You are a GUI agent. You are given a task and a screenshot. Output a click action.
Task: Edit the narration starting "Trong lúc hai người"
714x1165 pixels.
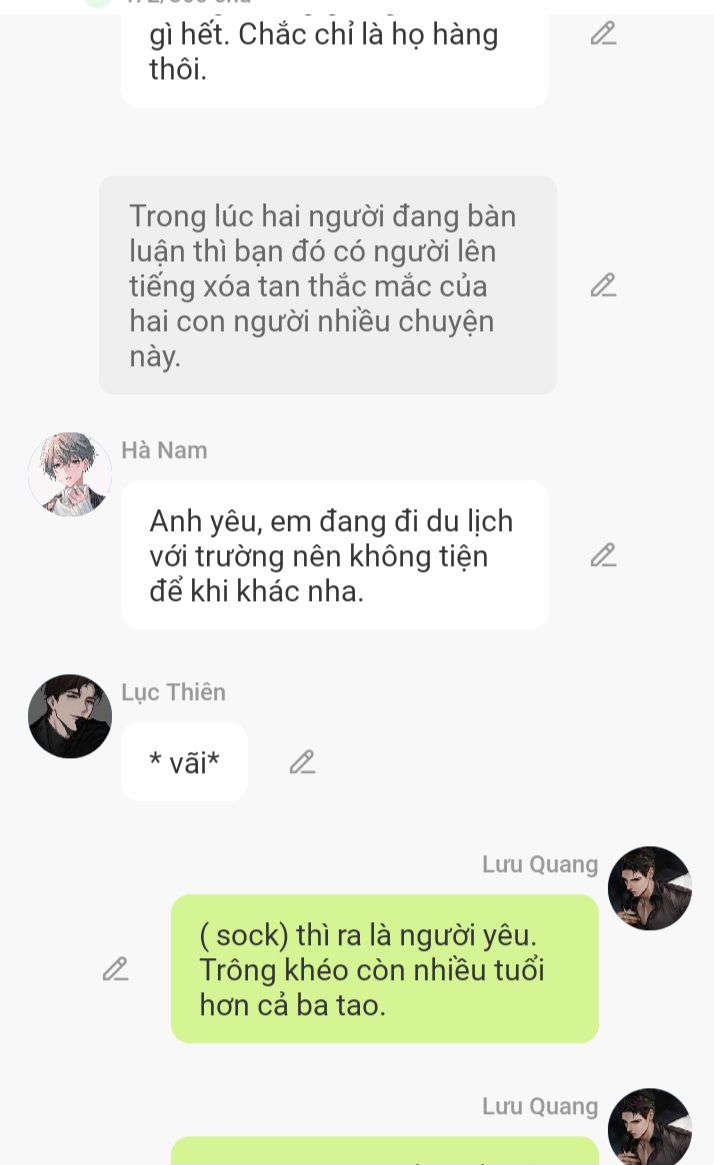603,285
